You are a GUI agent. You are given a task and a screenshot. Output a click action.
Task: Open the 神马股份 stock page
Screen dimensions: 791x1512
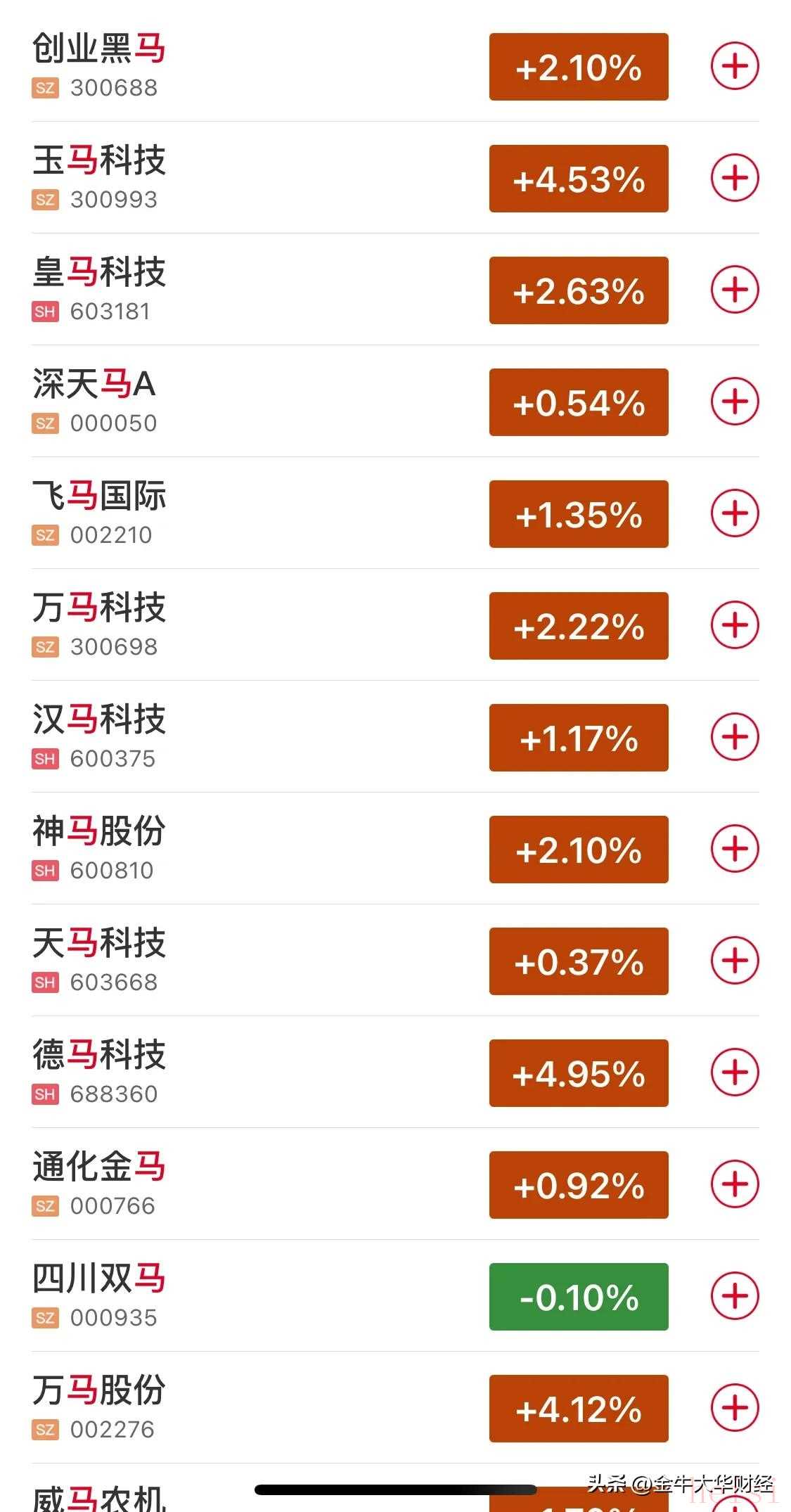[x=99, y=832]
